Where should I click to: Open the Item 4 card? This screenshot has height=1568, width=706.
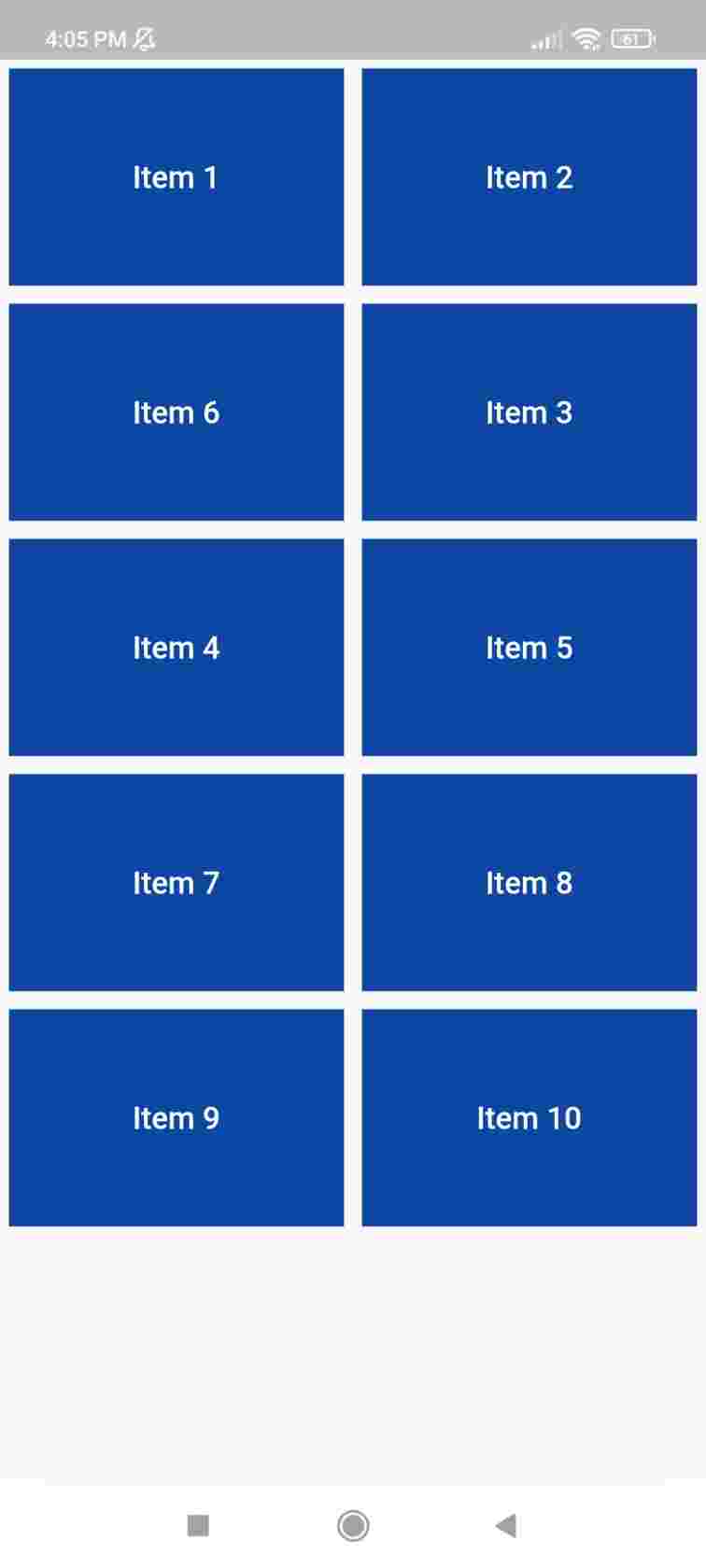[x=176, y=648]
